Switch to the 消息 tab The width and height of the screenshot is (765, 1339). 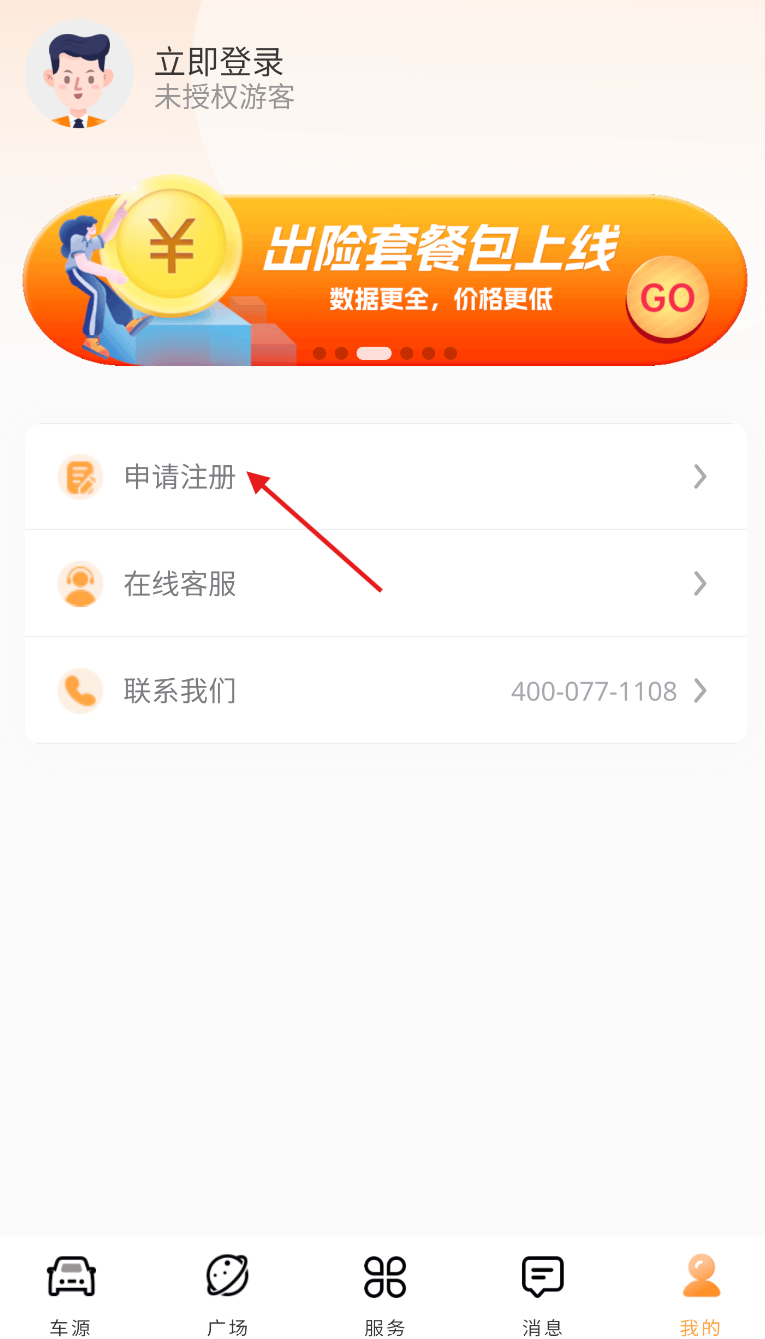(542, 1294)
